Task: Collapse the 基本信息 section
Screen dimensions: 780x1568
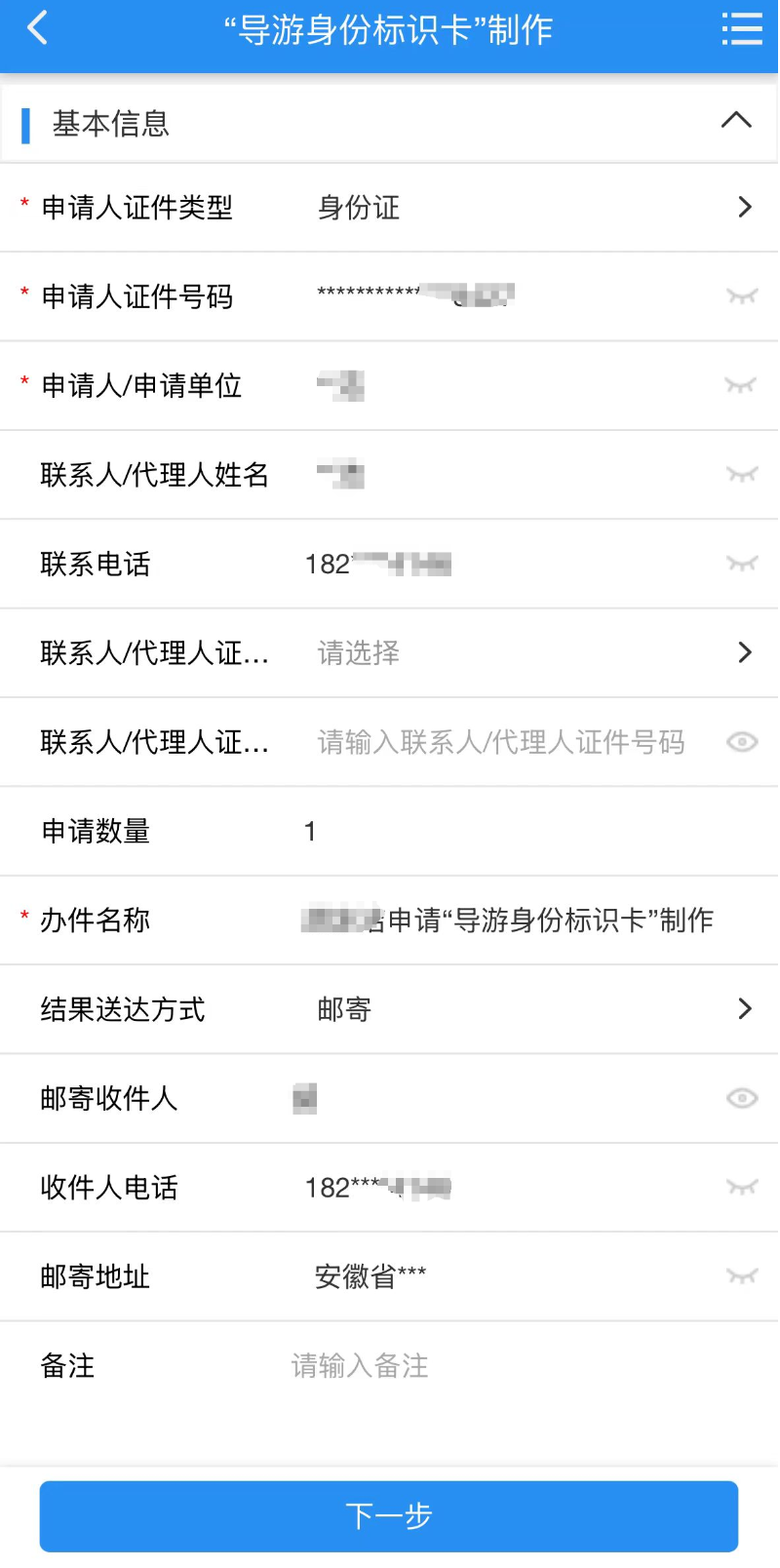Action: (736, 121)
